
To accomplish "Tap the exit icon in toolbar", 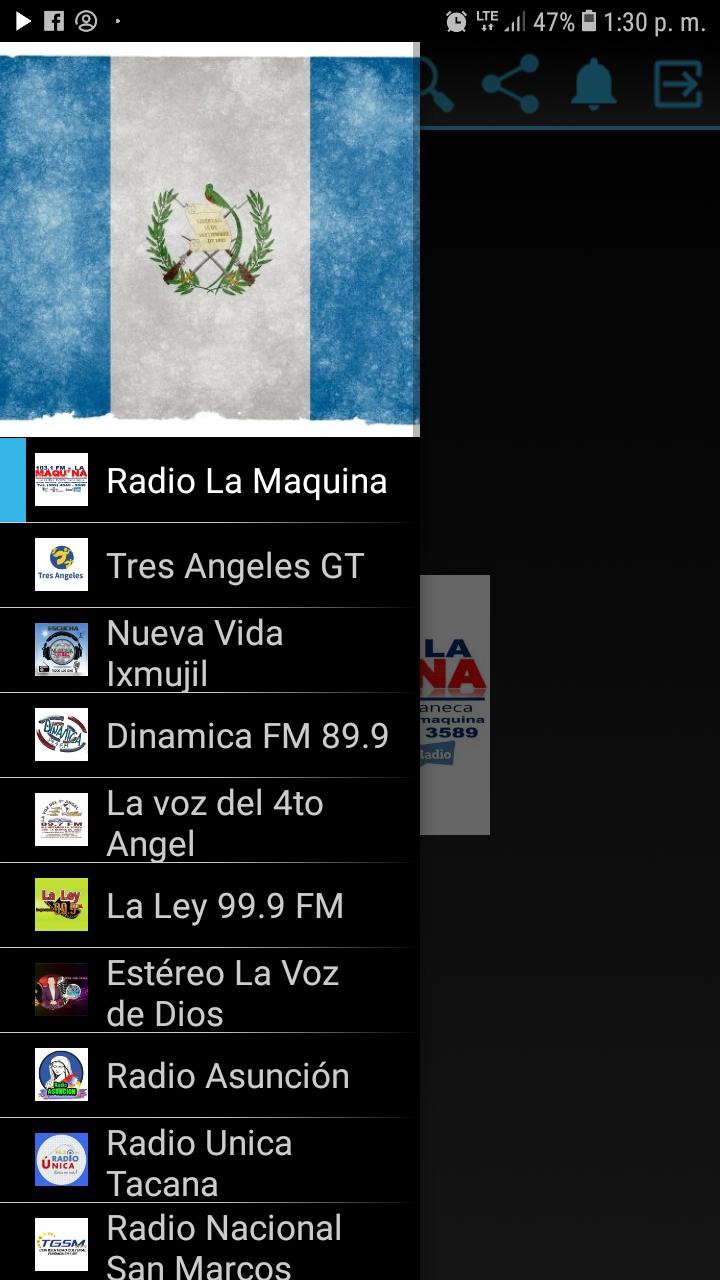I will [x=678, y=84].
